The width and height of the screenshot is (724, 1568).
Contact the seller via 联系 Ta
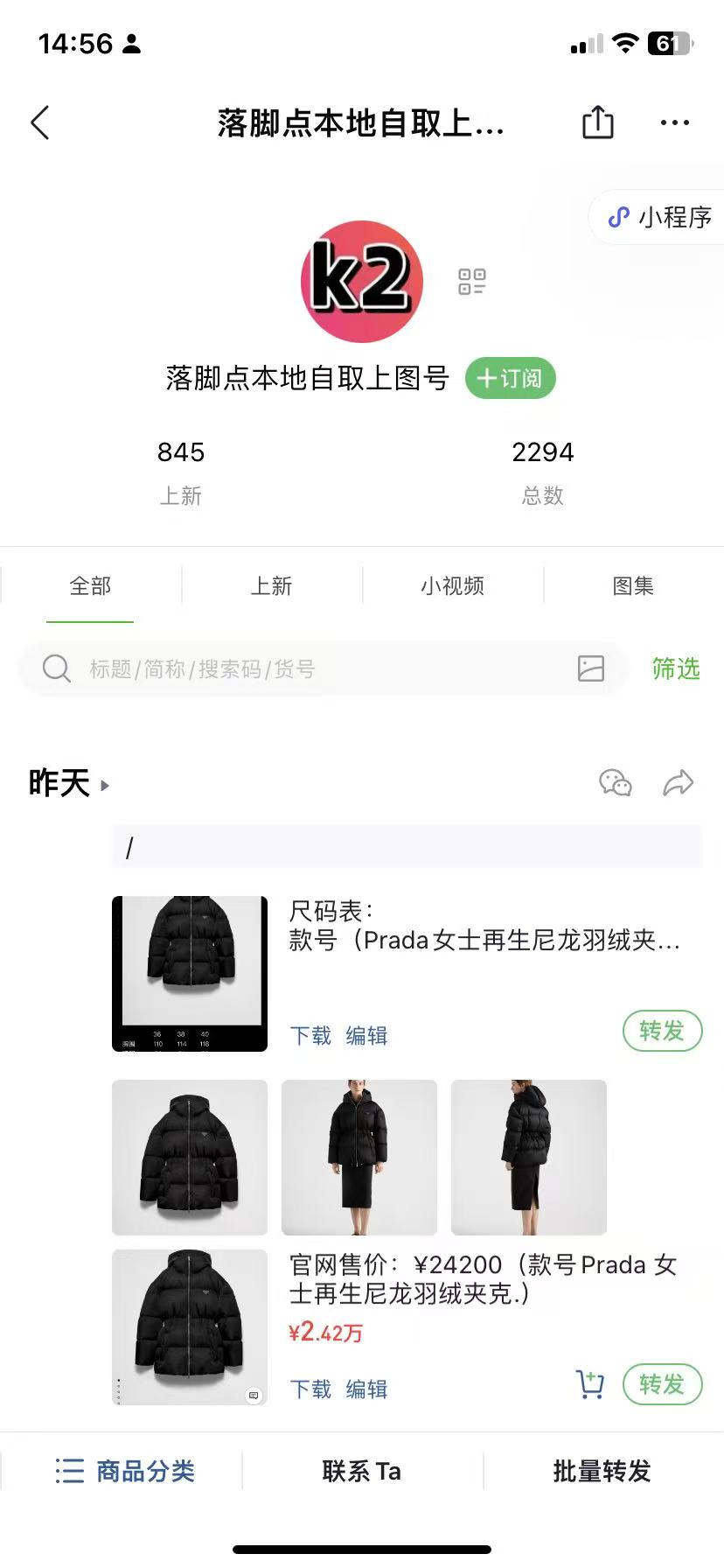[x=361, y=1471]
